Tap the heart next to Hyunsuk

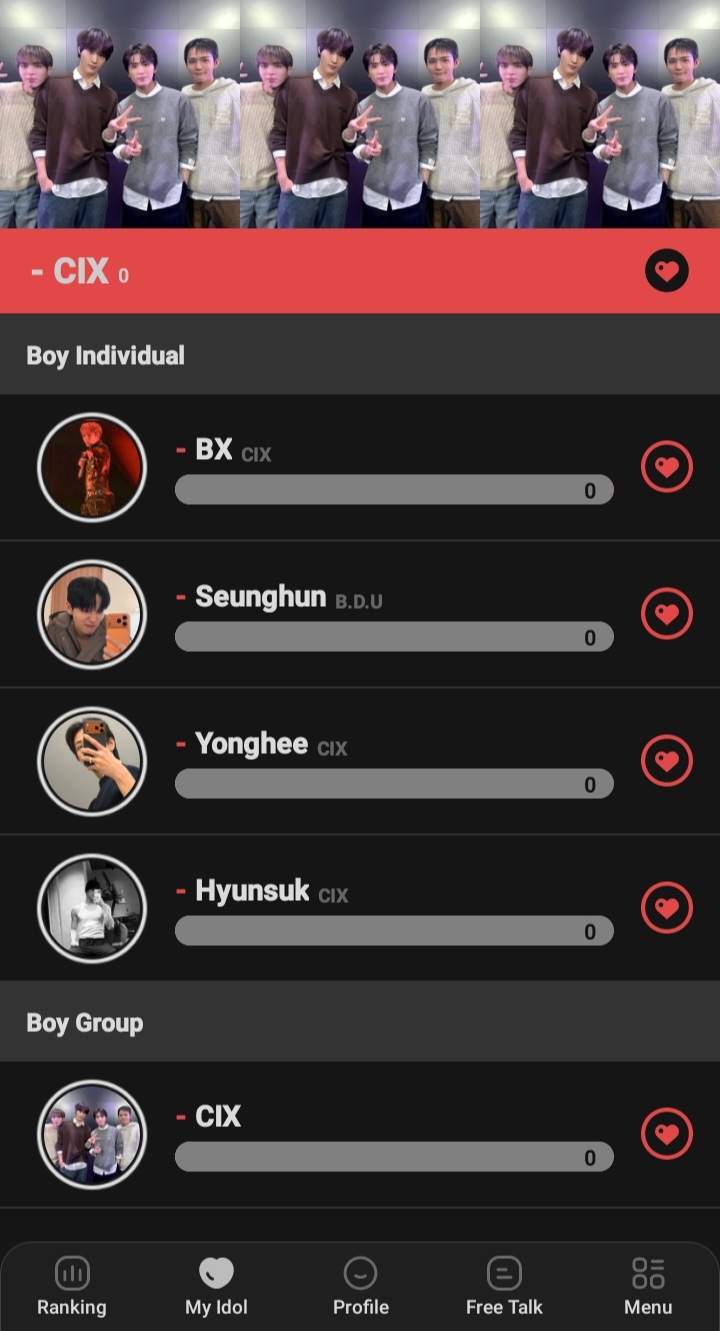pyautogui.click(x=667, y=907)
